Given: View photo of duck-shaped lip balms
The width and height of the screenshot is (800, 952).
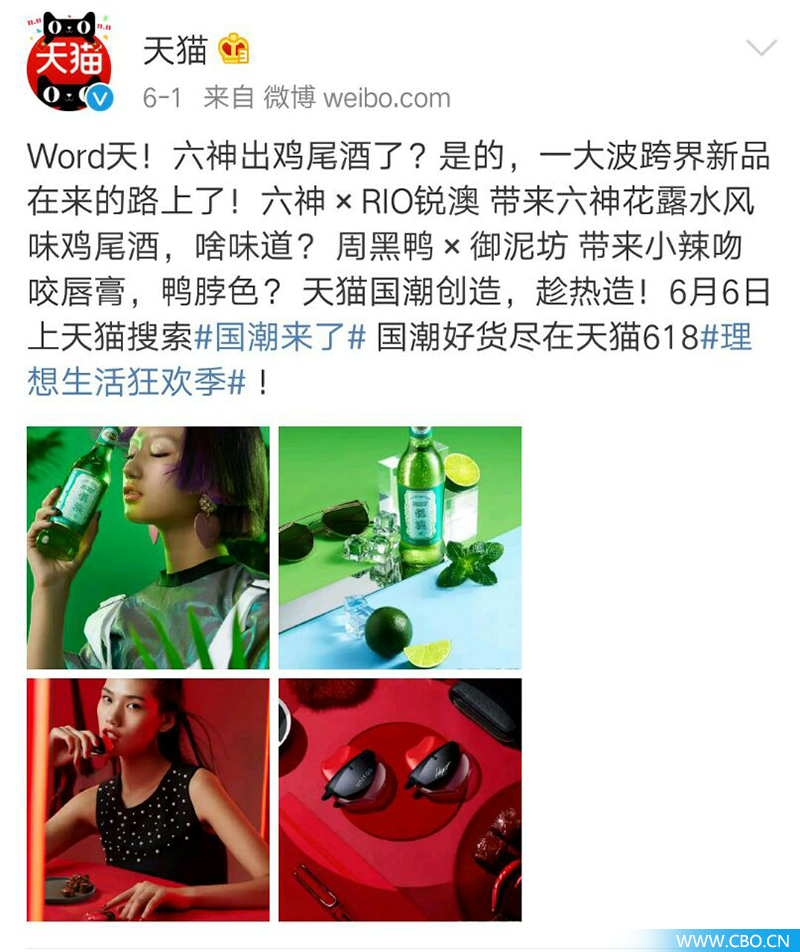Looking at the screenshot, I should (400, 800).
